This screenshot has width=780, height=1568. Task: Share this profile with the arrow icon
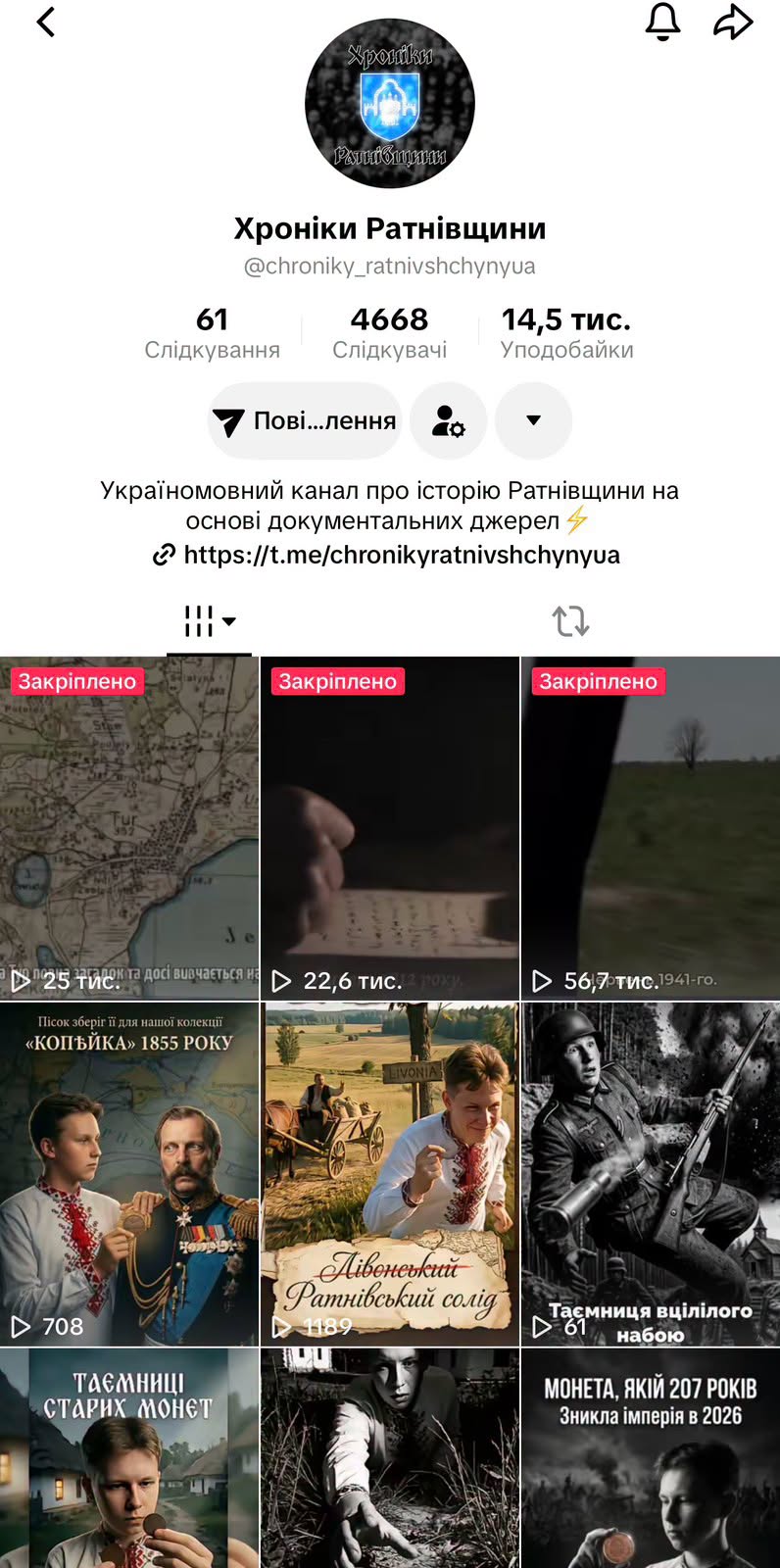tap(732, 22)
